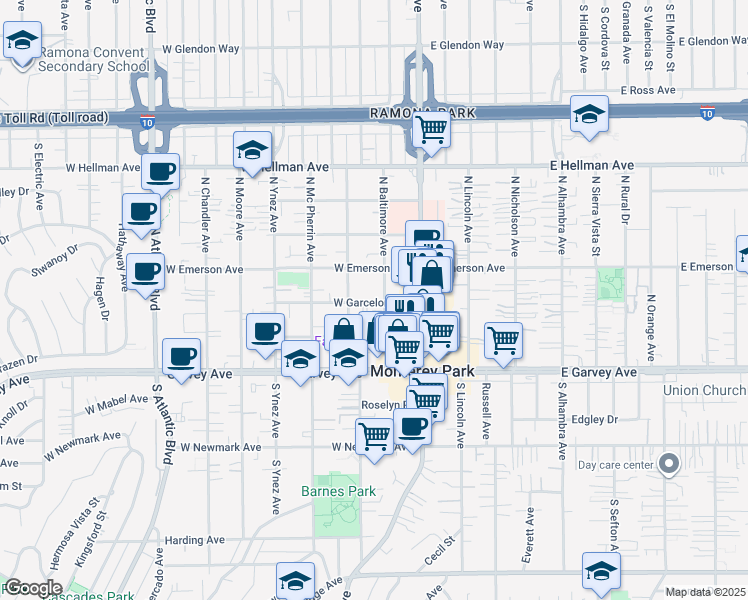Open the school marker near E Ross Ave

point(590,117)
